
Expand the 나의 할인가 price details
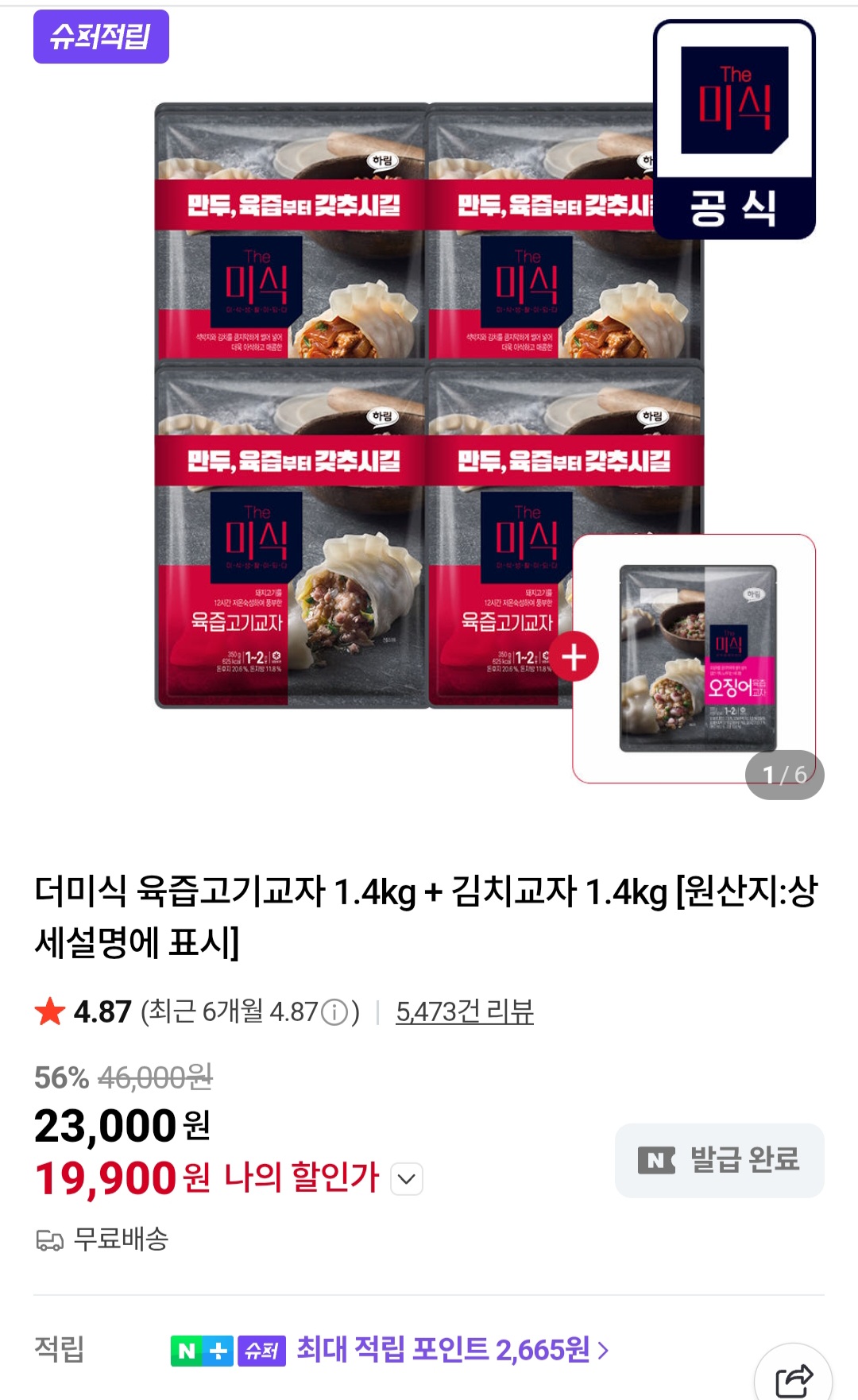pos(407,1179)
